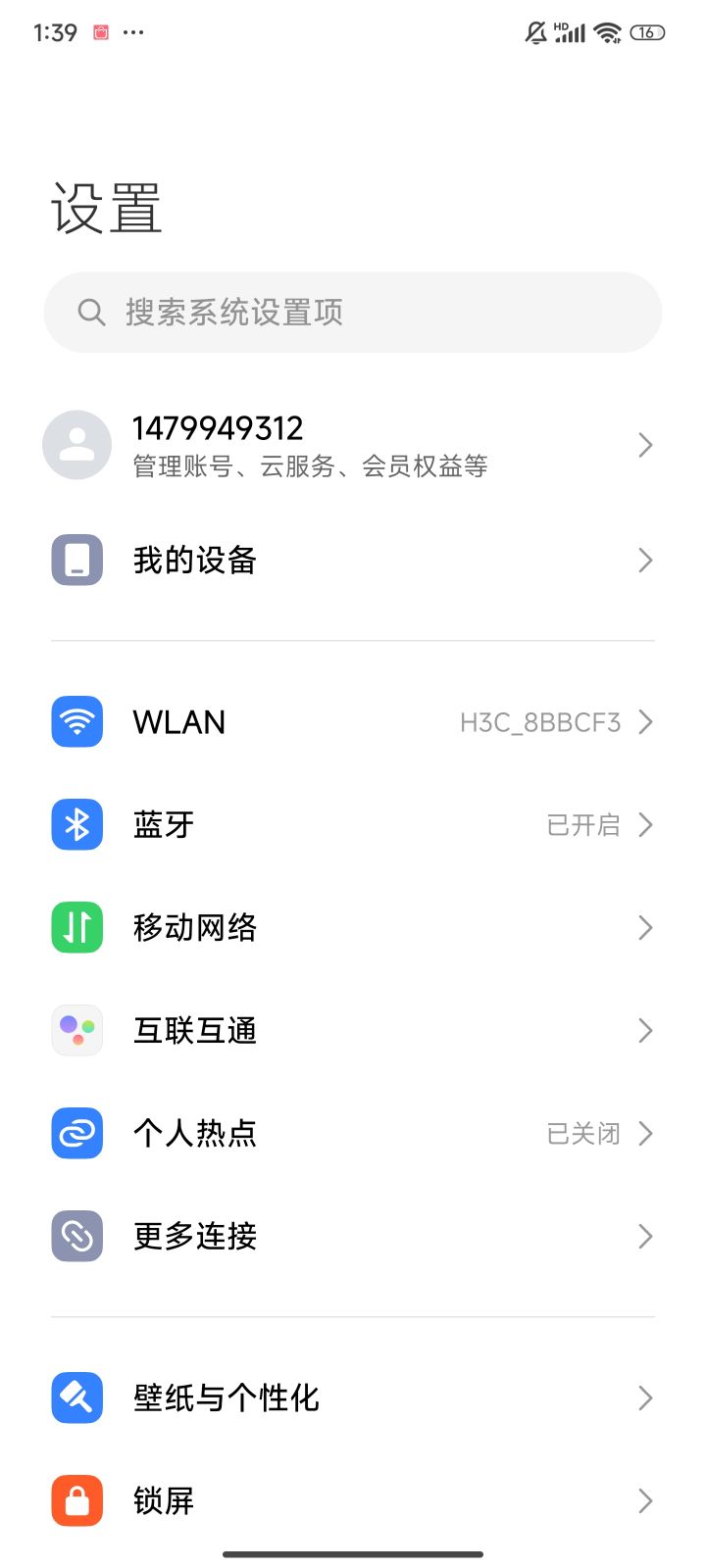
Task: Select the 壁纸与个性化 wallpaper icon
Action: (76, 1397)
